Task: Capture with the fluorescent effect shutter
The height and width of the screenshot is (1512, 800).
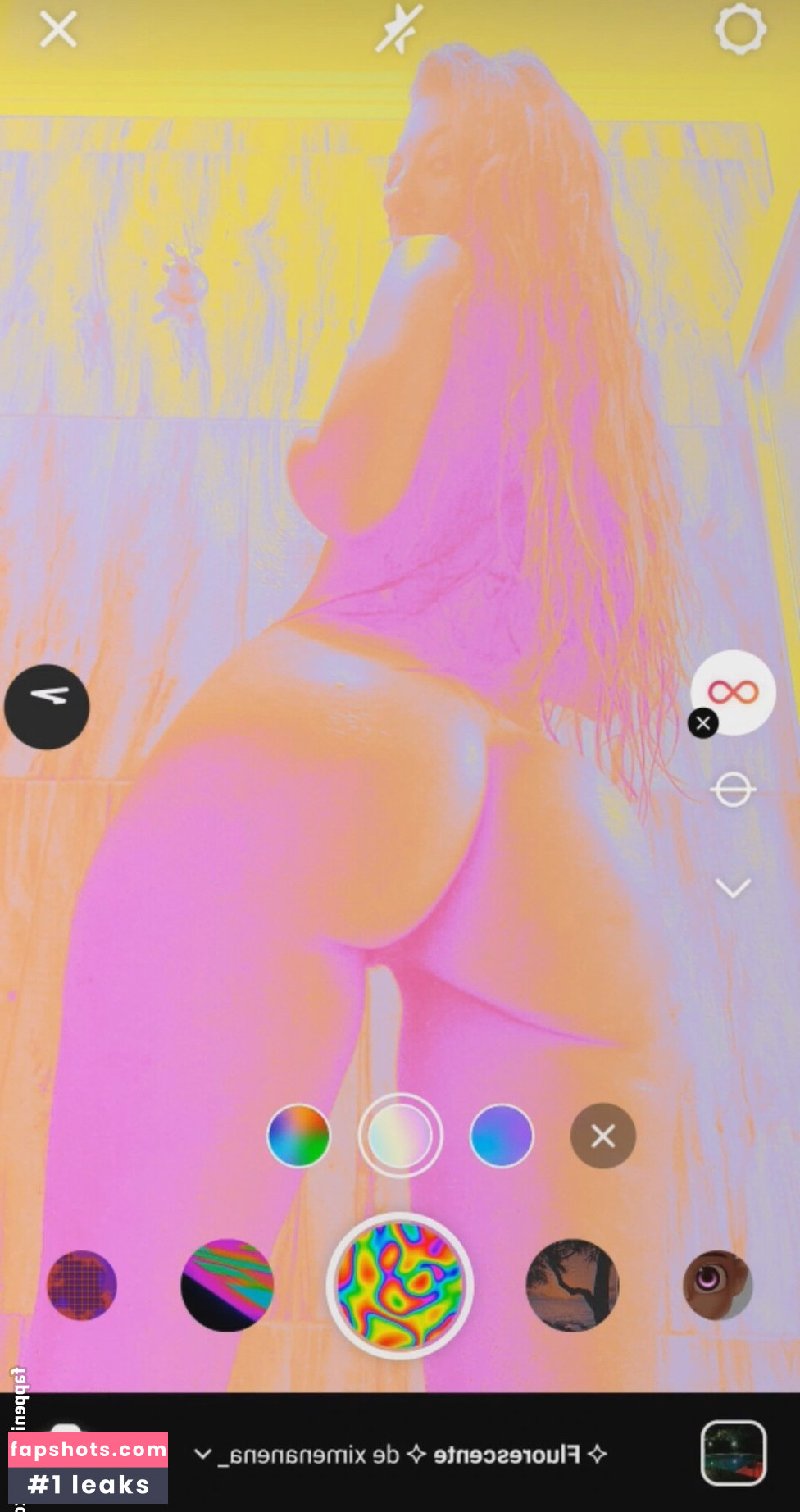Action: coord(400,1285)
